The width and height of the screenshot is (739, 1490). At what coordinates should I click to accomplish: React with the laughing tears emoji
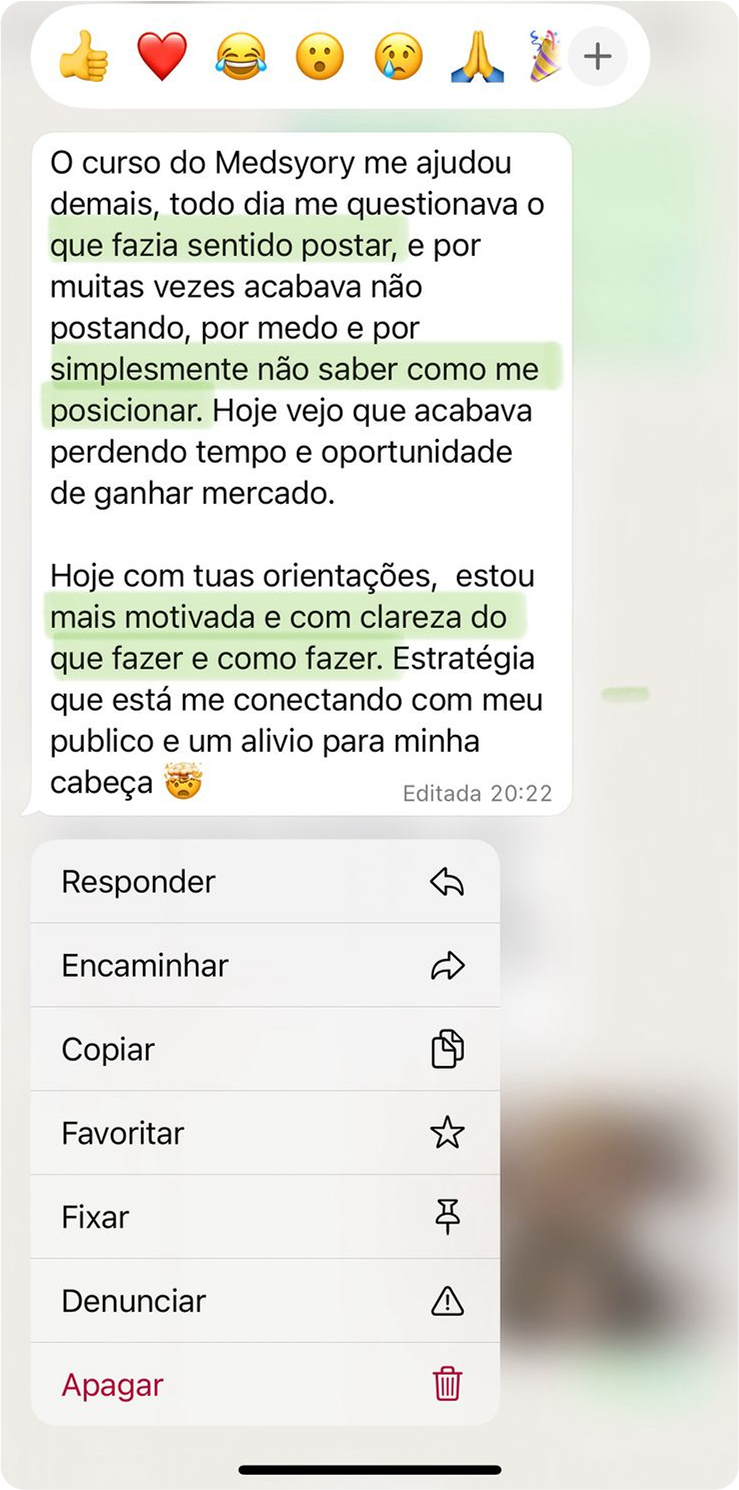[241, 56]
